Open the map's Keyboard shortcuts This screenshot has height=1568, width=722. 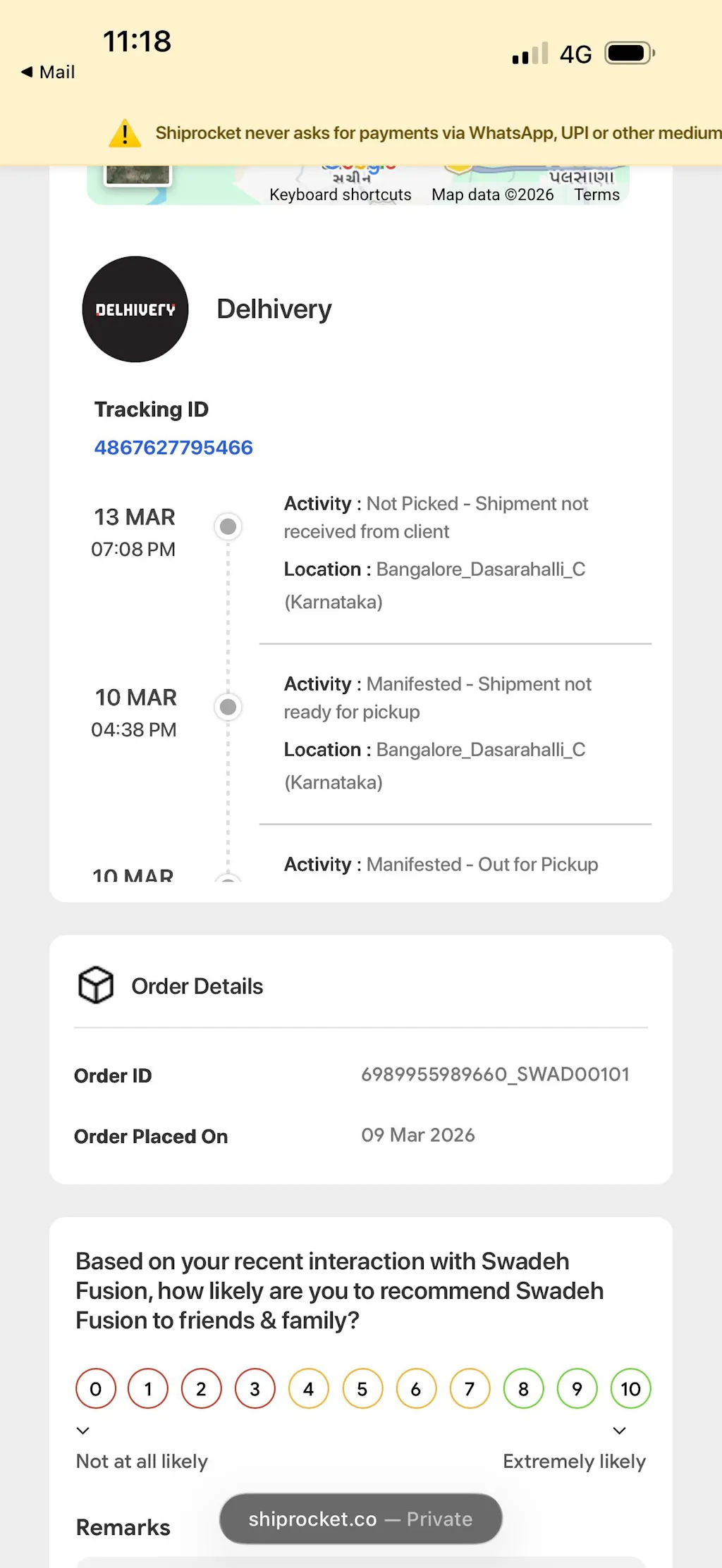tap(340, 195)
